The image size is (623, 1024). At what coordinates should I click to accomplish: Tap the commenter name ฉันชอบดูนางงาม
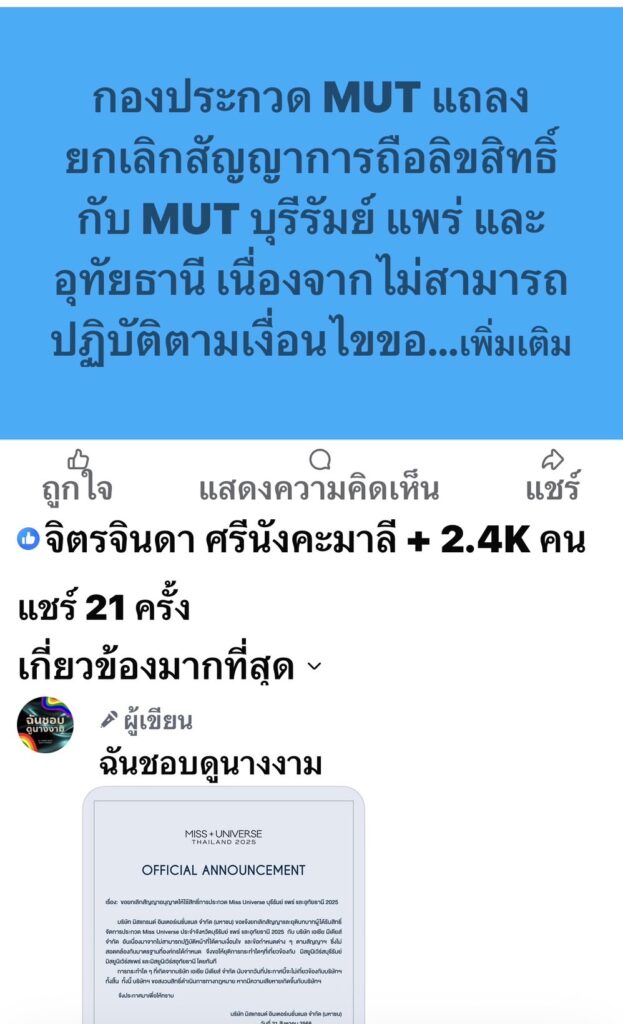pos(210,763)
